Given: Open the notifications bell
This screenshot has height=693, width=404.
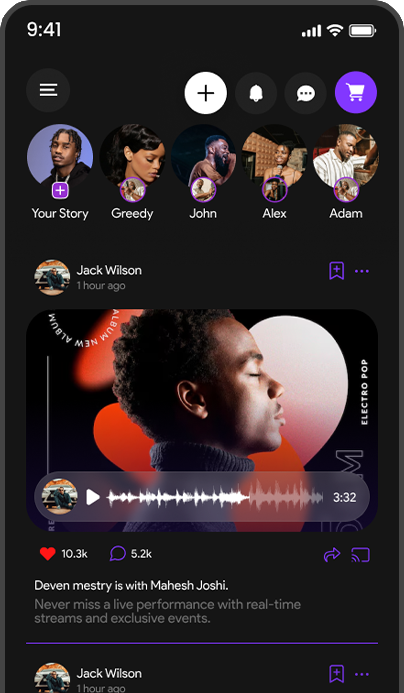Looking at the screenshot, I should pyautogui.click(x=256, y=93).
